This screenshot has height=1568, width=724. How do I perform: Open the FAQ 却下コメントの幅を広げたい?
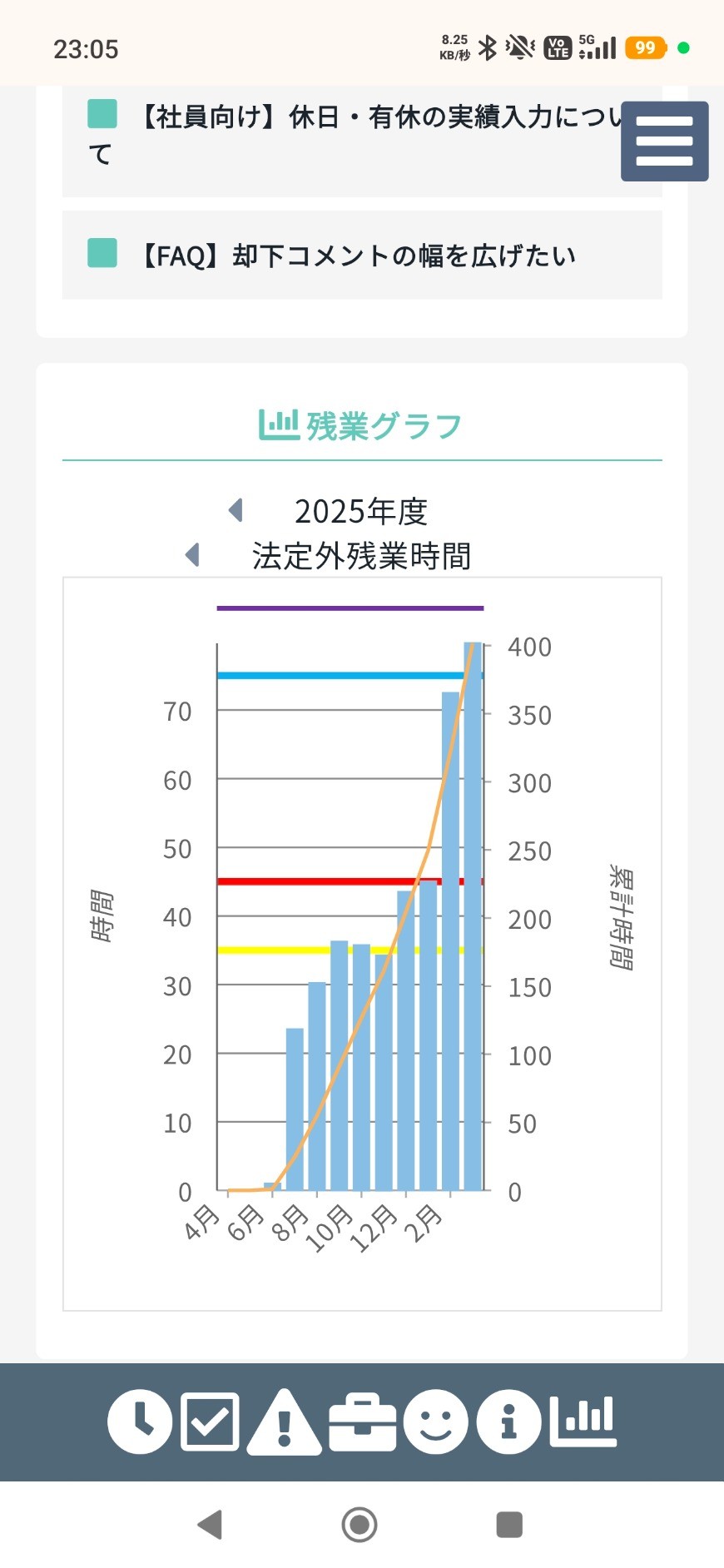358,255
